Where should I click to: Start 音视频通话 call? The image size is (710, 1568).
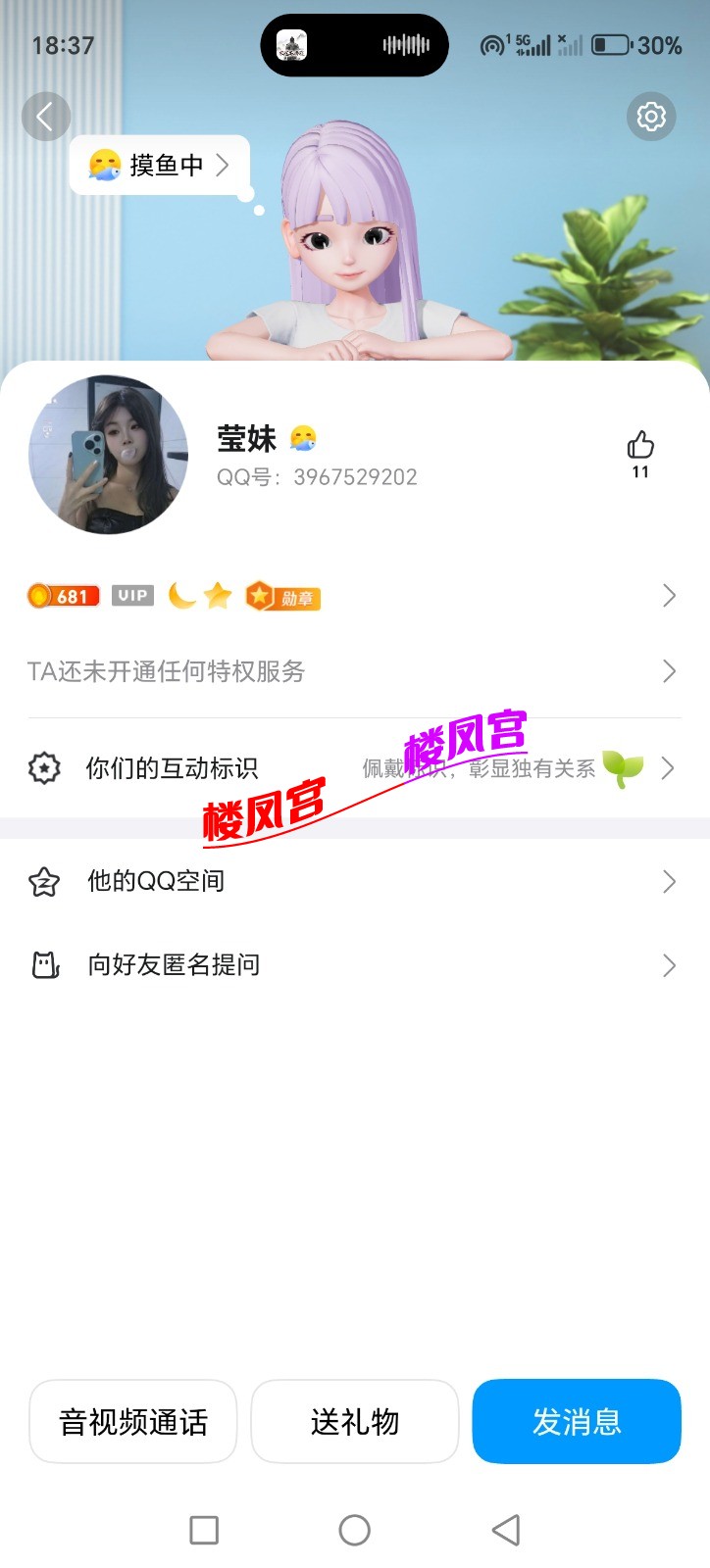[x=133, y=1422]
